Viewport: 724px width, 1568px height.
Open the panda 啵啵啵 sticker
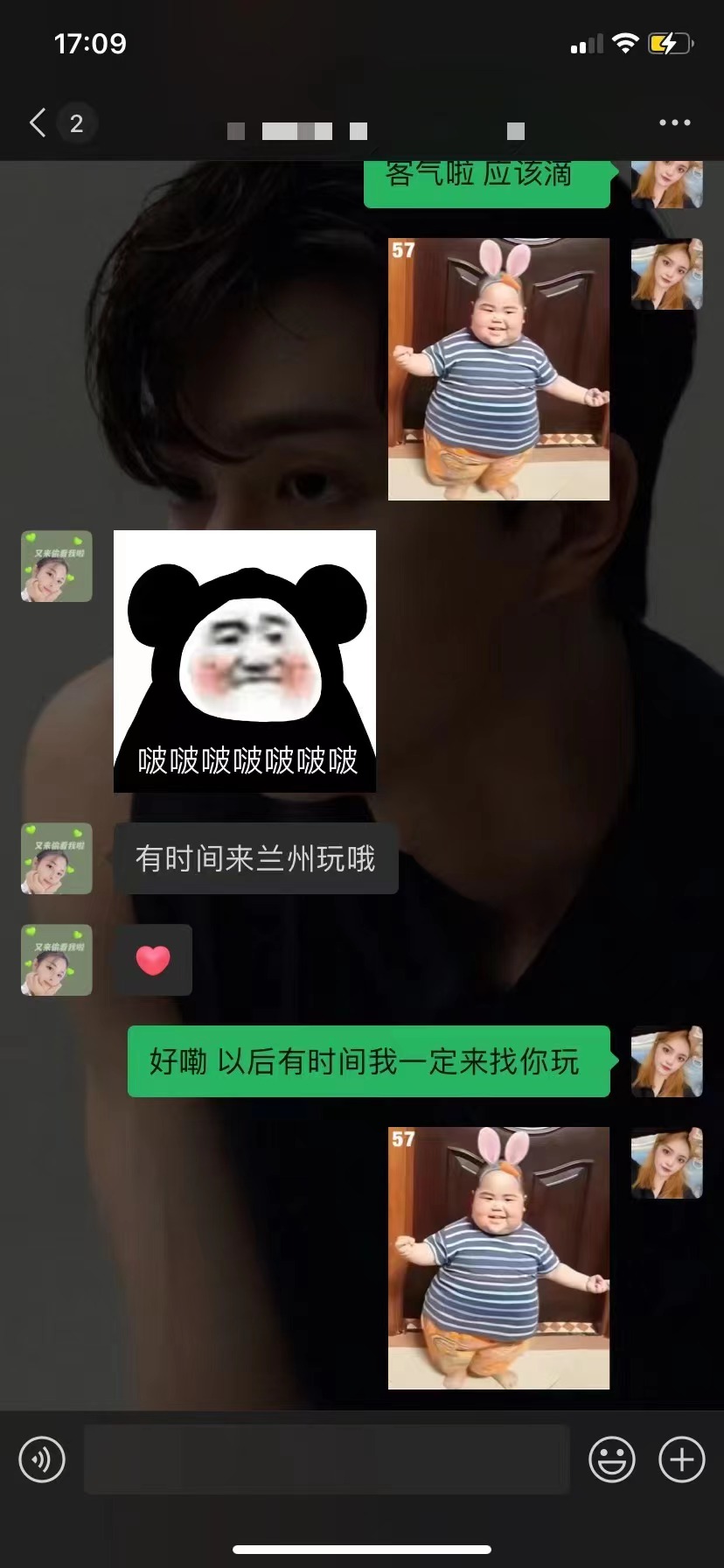[x=245, y=661]
